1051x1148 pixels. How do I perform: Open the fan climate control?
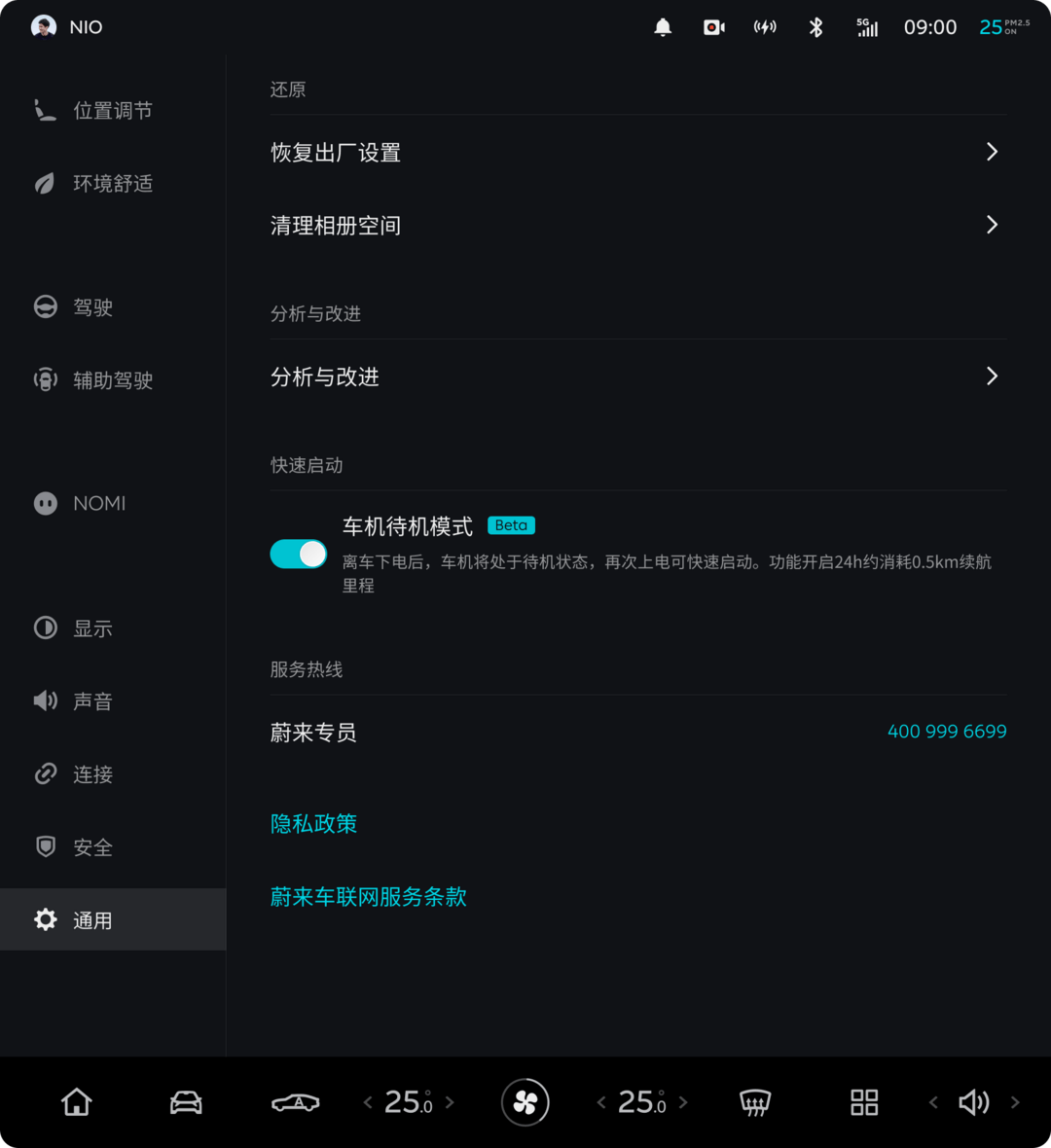tap(525, 1102)
